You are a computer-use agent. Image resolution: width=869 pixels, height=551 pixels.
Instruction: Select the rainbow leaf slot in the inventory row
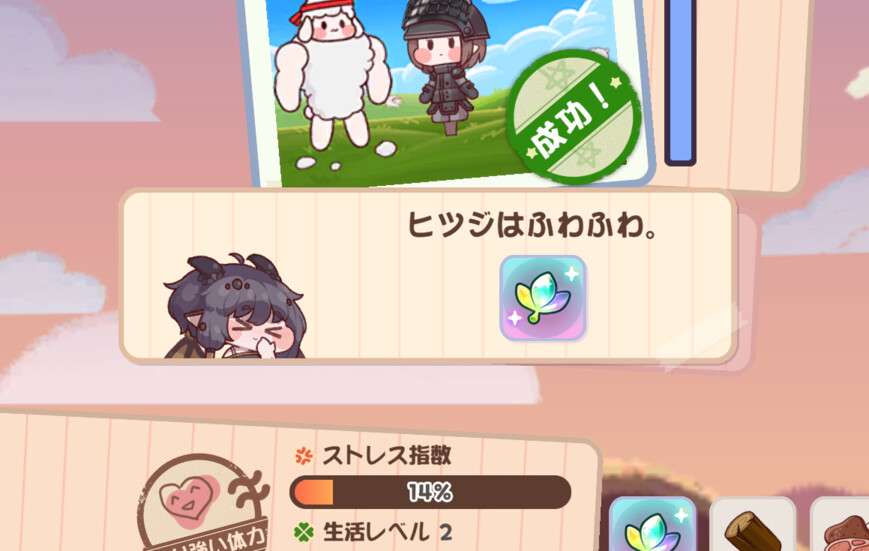tap(653, 526)
